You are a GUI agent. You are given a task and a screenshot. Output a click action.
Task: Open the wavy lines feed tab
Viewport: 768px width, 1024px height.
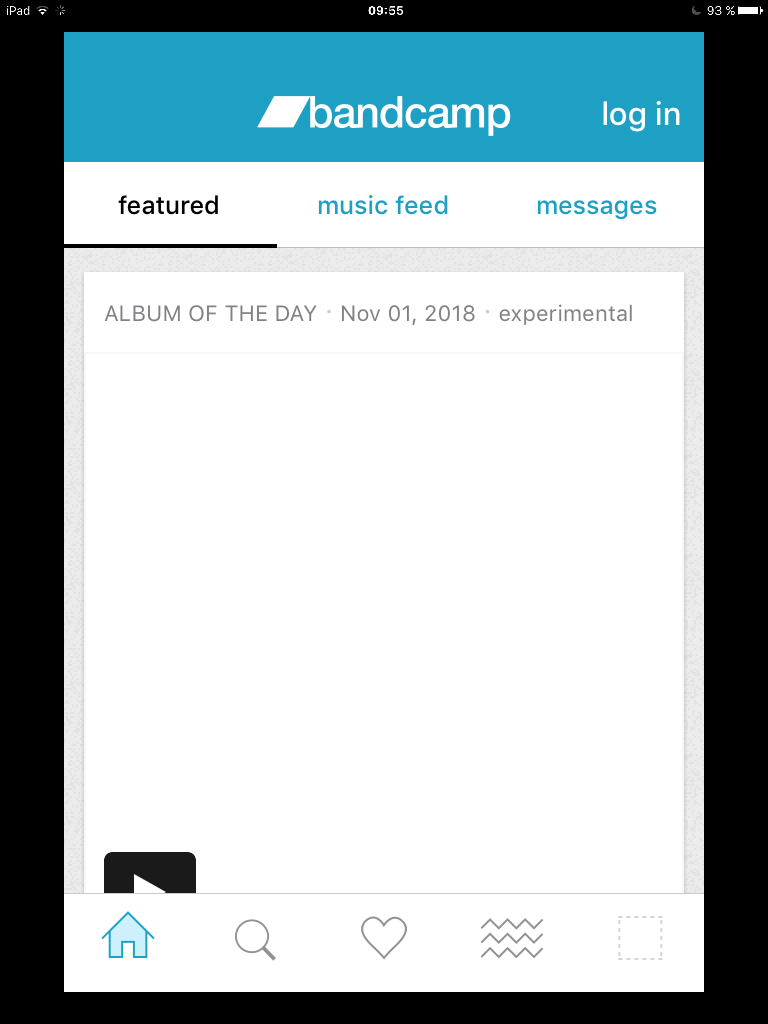(511, 938)
